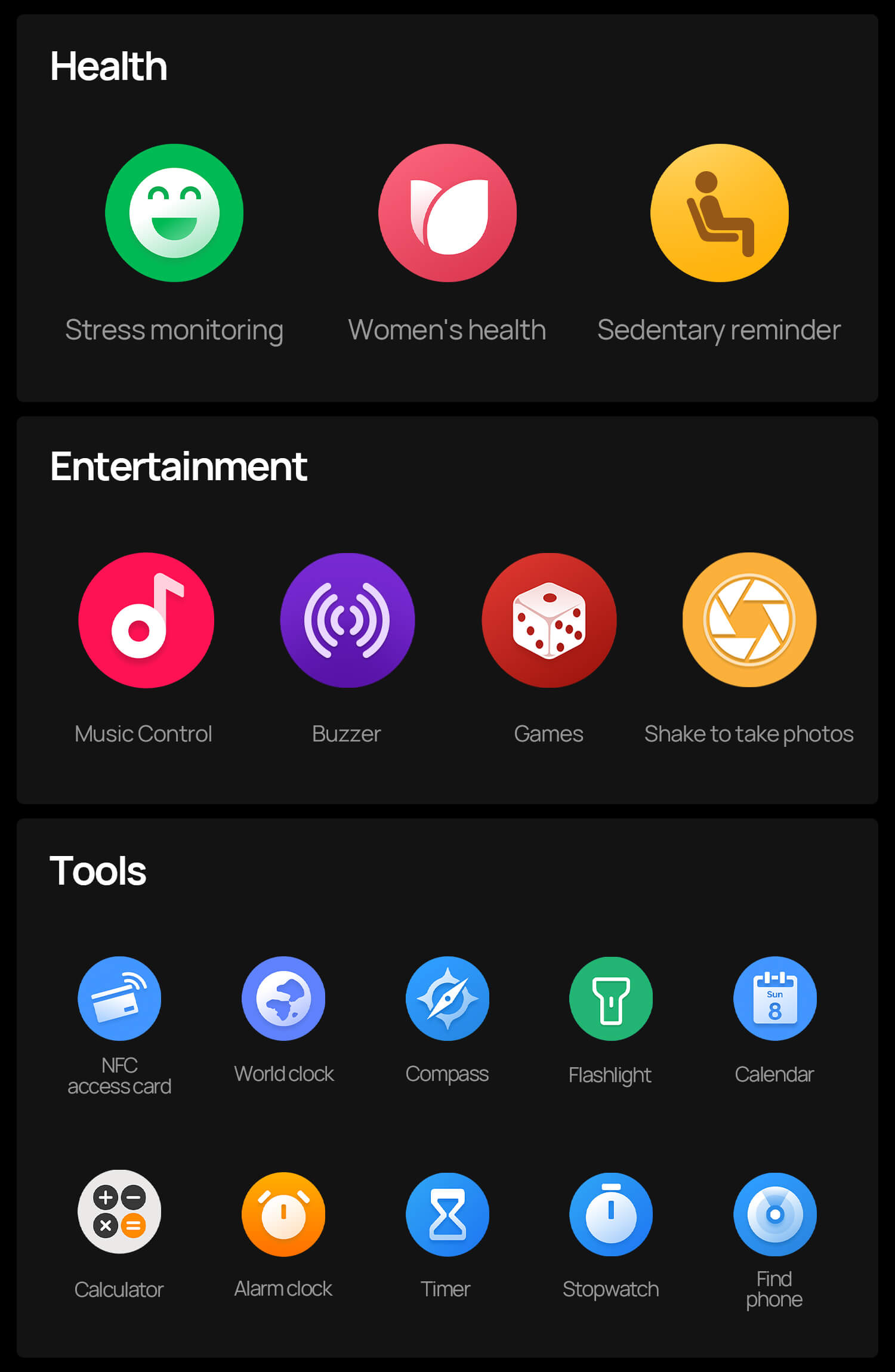This screenshot has width=895, height=1372.
Task: Open the Women's health app
Action: click(447, 213)
